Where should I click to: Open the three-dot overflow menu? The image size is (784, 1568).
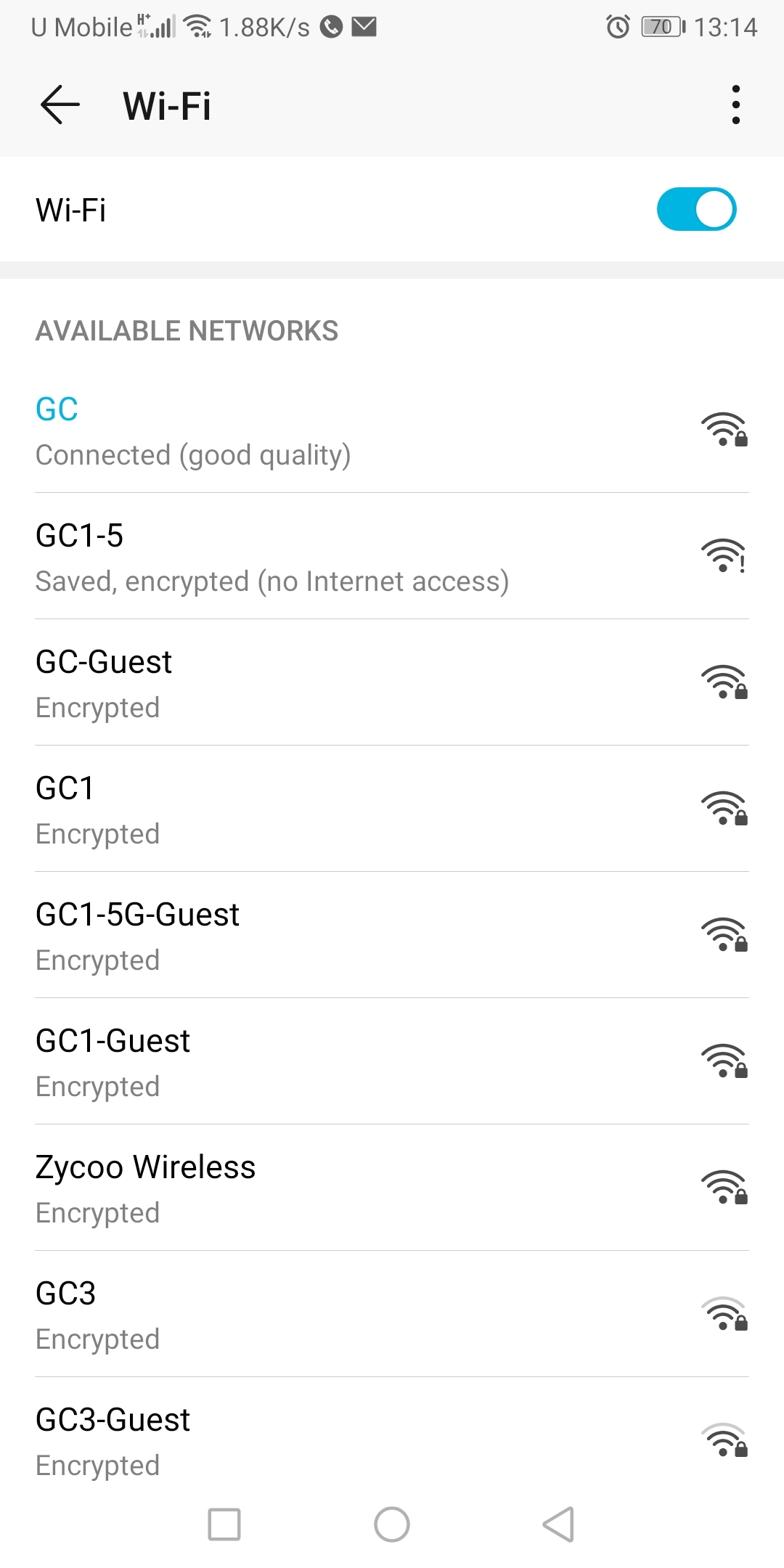(x=735, y=105)
